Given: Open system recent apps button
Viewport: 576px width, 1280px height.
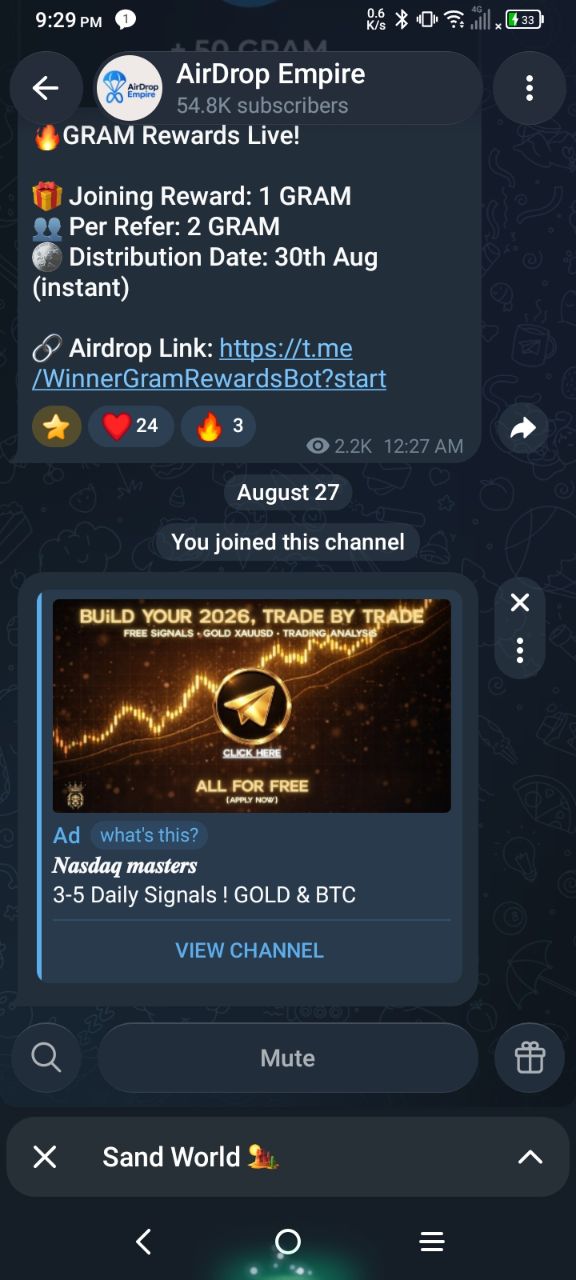Looking at the screenshot, I should [432, 1242].
